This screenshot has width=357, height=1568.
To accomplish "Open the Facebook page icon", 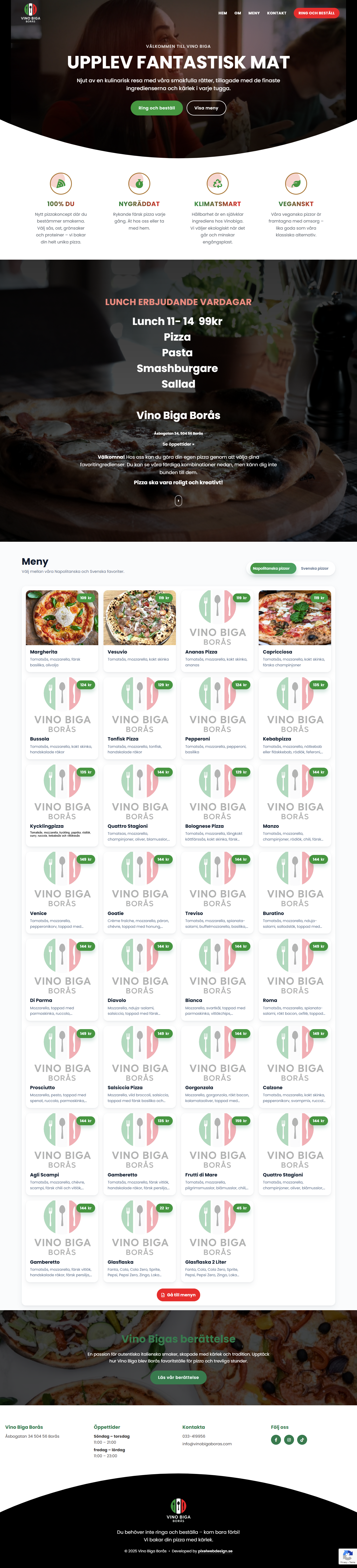I will [x=276, y=1439].
